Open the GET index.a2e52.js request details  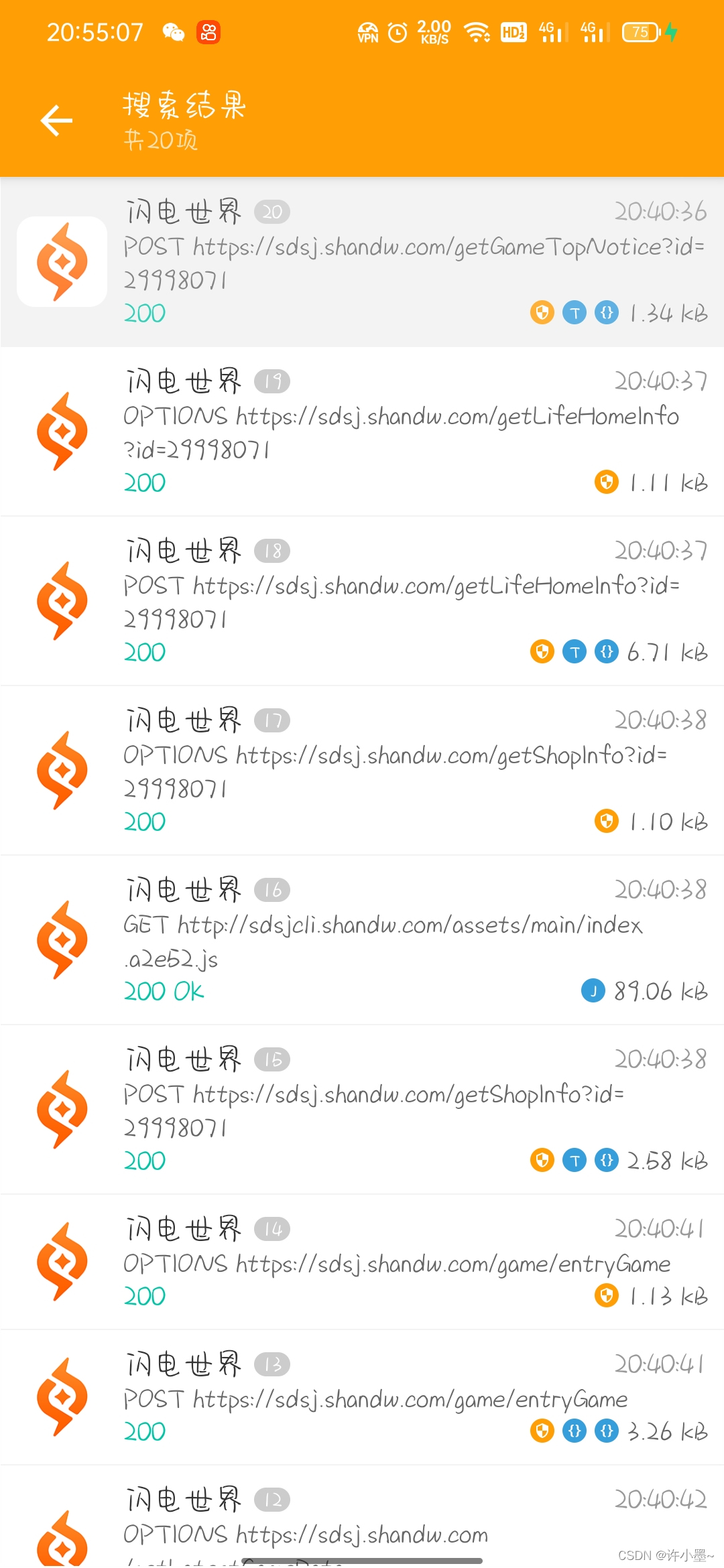pyautogui.click(x=362, y=938)
